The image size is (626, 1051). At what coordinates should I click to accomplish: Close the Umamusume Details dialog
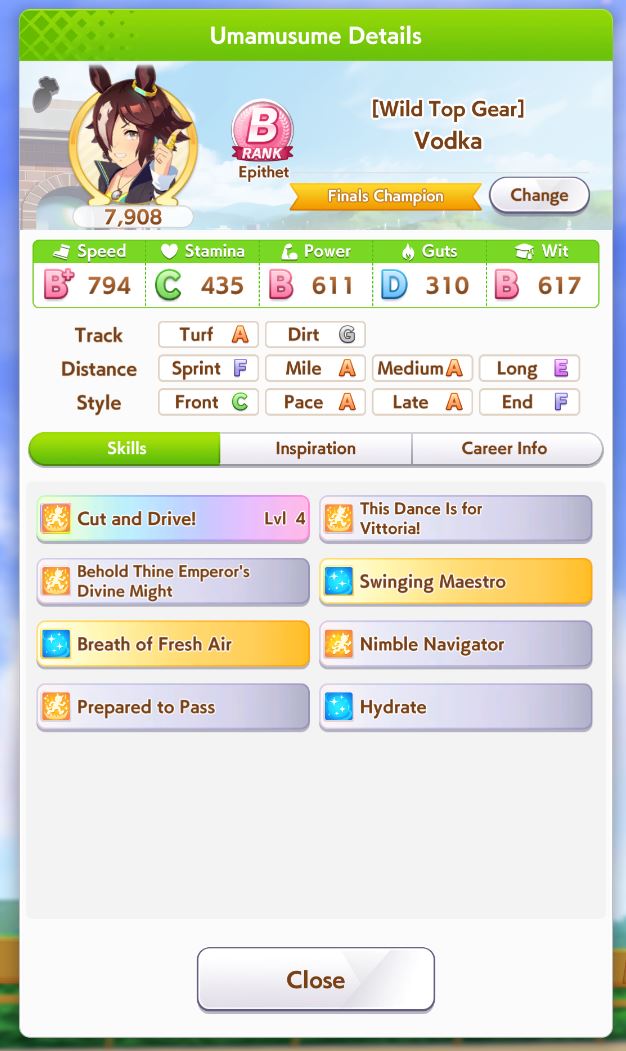[x=316, y=979]
